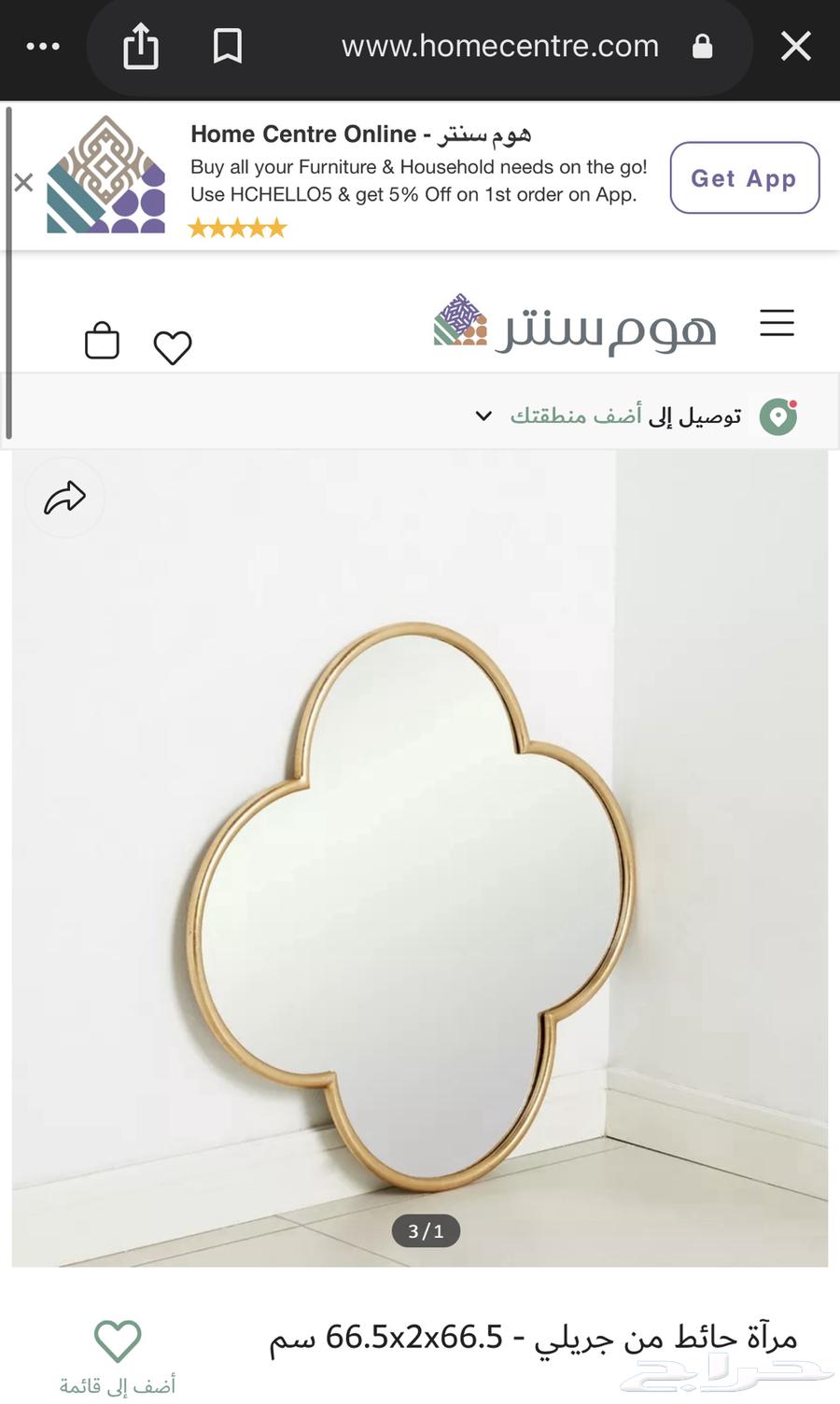
Task: Open the hamburger navigation menu
Action: click(x=777, y=323)
